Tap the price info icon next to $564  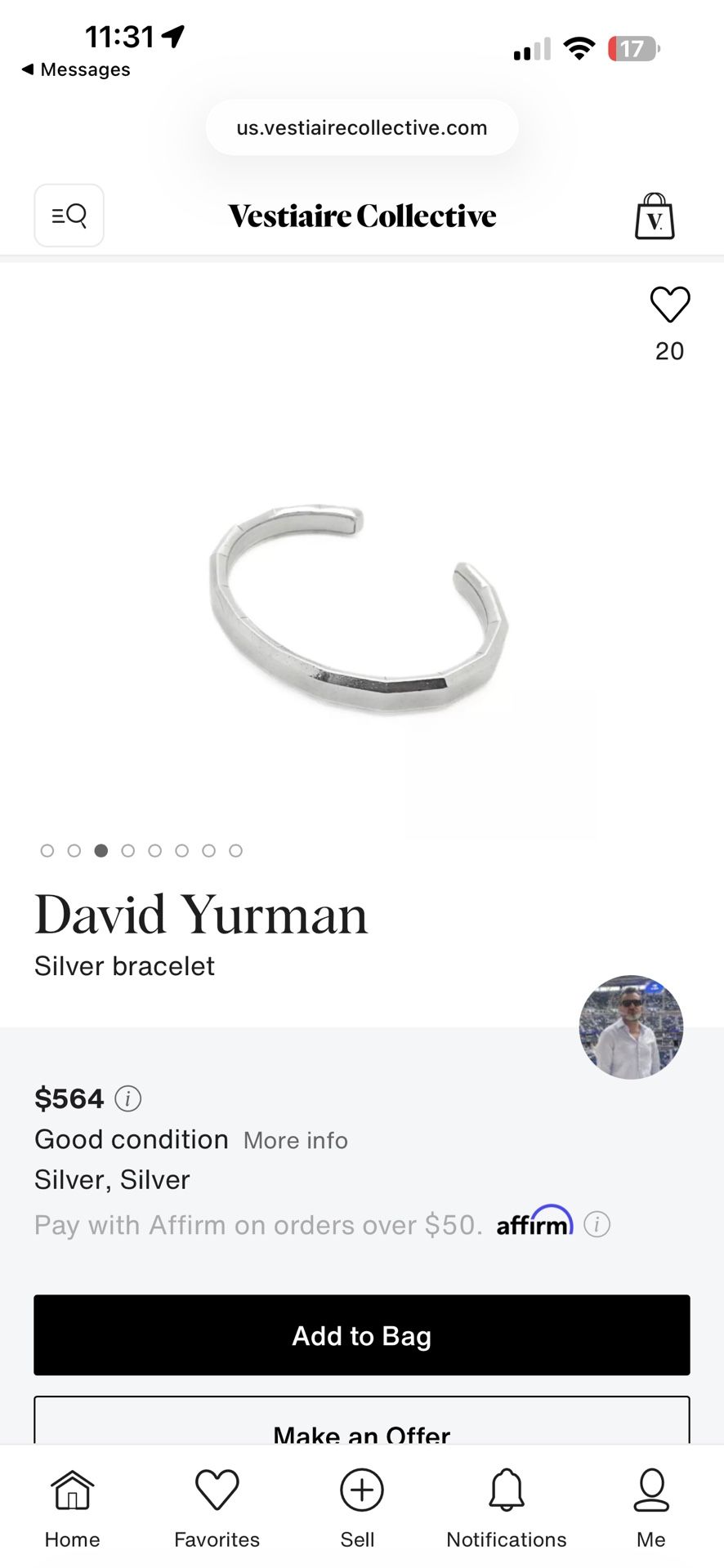coord(127,1098)
